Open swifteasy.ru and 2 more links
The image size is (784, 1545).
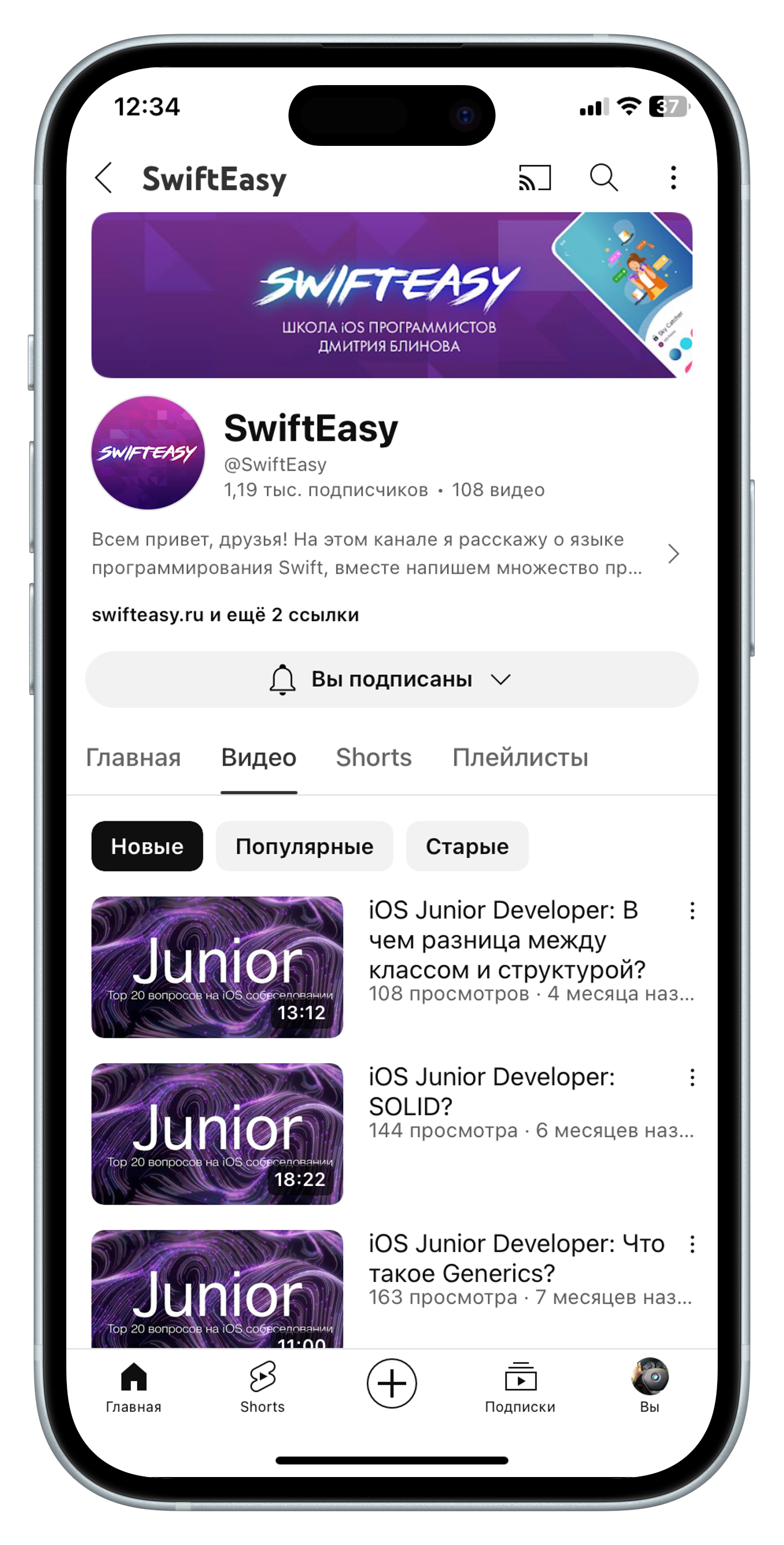[225, 615]
